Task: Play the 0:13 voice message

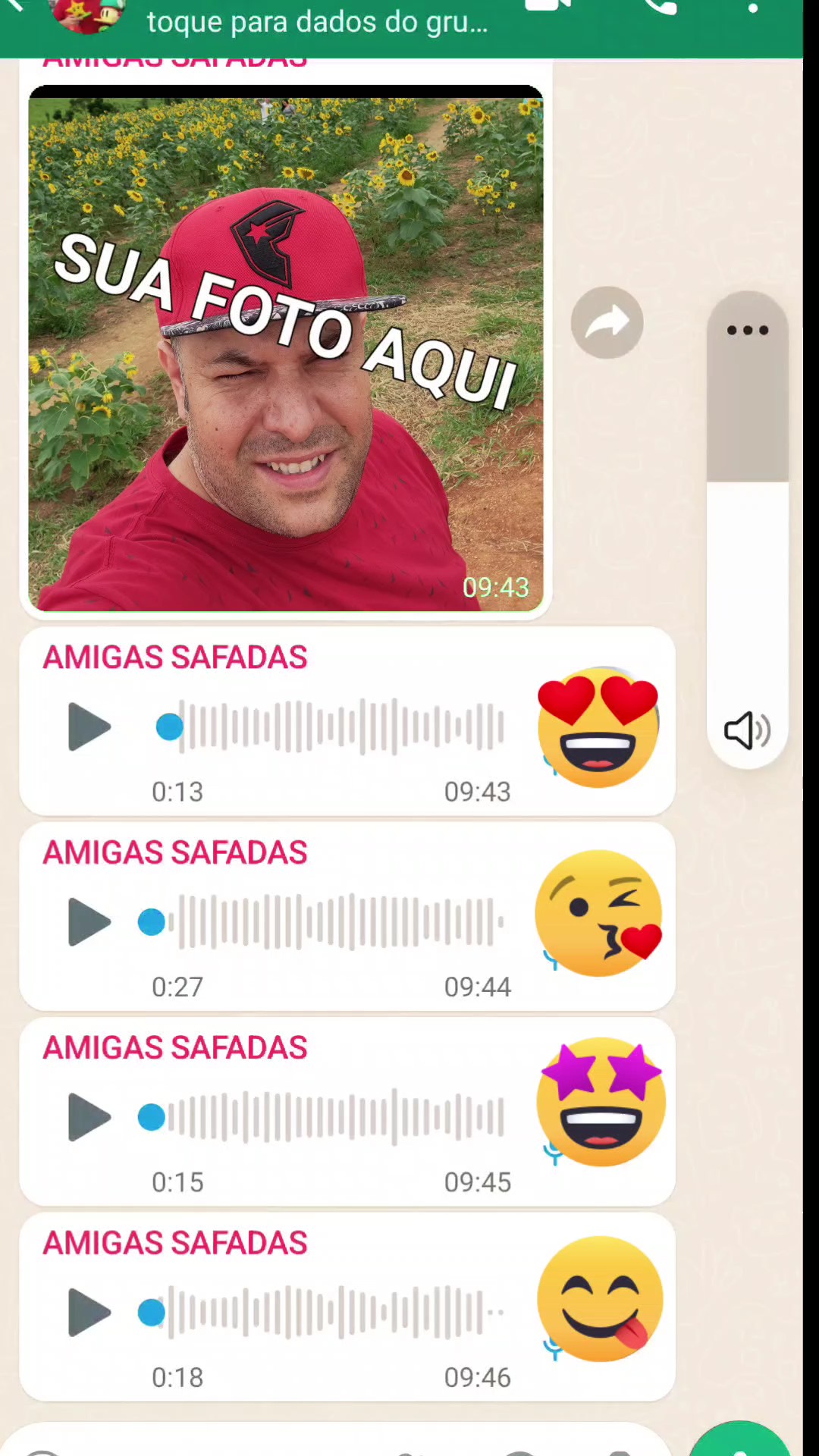Action: 89,726
